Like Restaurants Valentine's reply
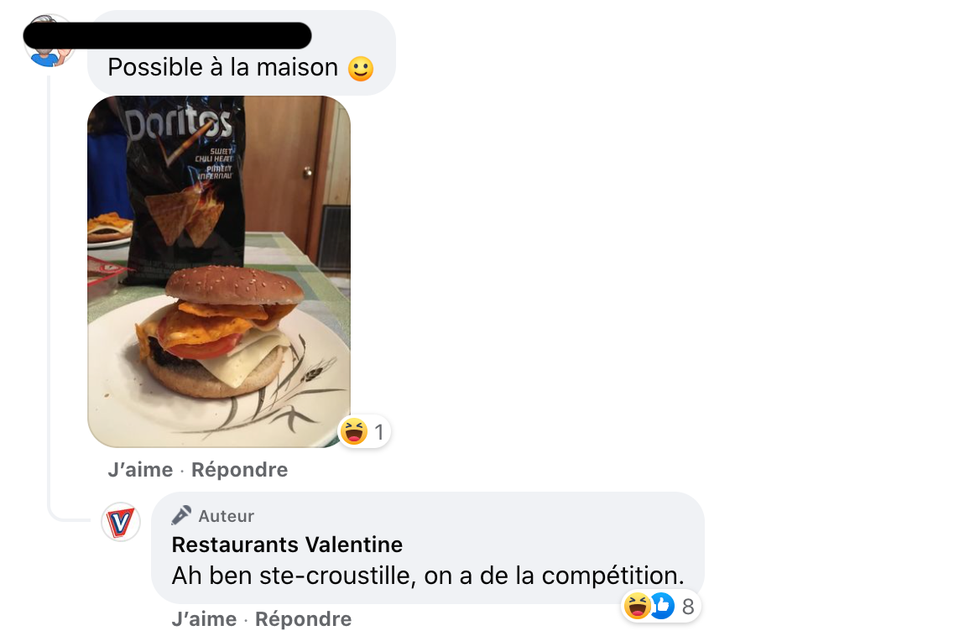The height and width of the screenshot is (636, 980). (x=203, y=619)
